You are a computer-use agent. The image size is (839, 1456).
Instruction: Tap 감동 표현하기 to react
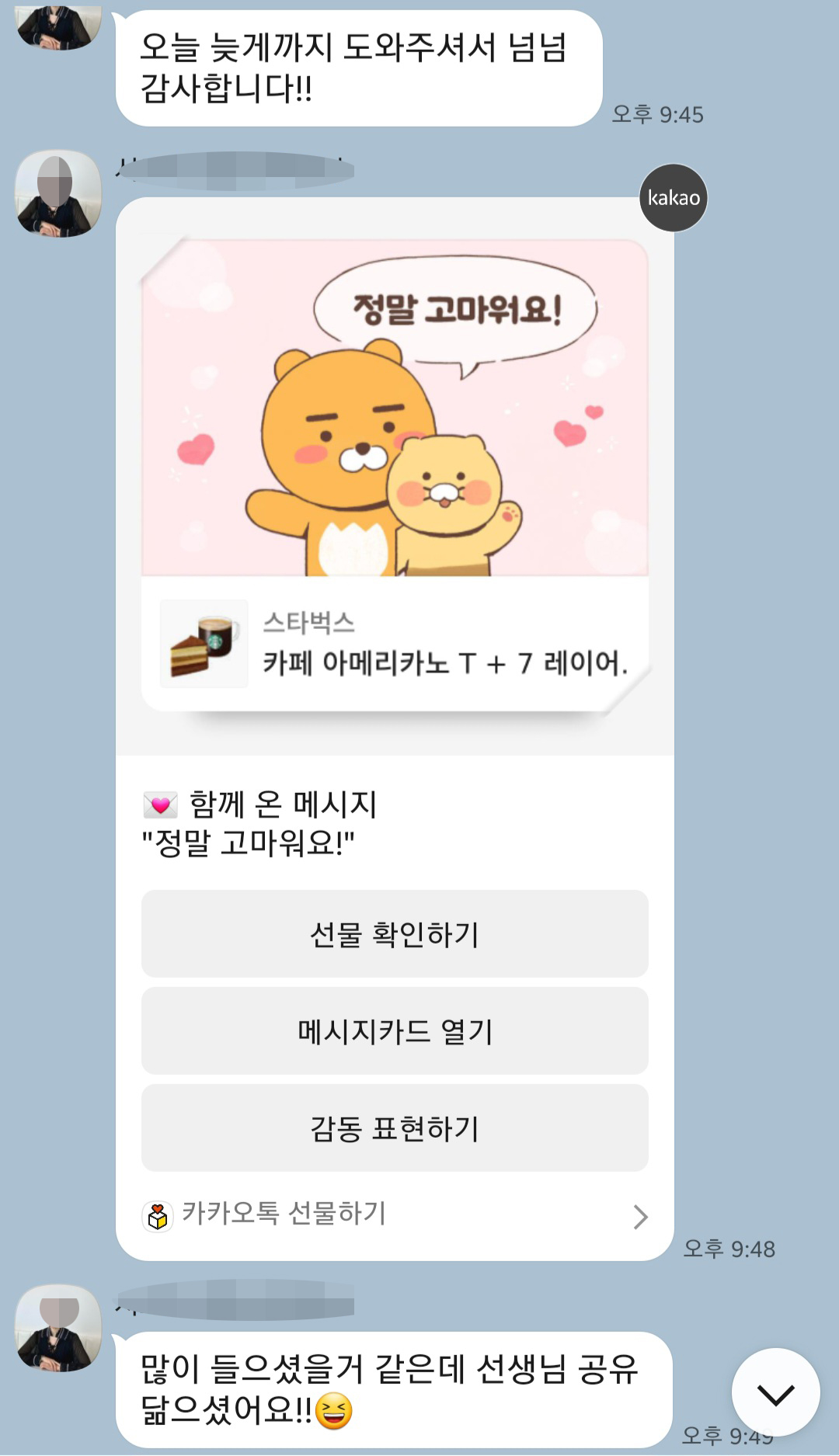pos(395,1128)
